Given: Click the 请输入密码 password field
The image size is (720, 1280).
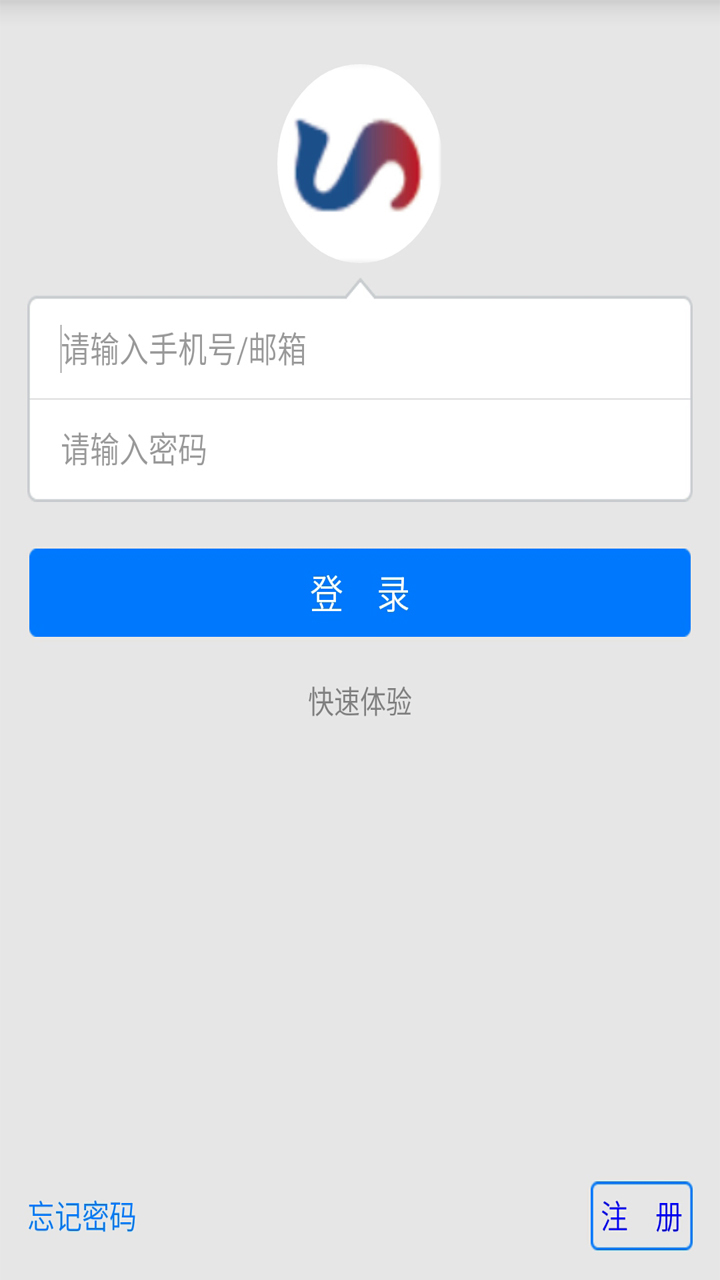Looking at the screenshot, I should pyautogui.click(x=358, y=448).
